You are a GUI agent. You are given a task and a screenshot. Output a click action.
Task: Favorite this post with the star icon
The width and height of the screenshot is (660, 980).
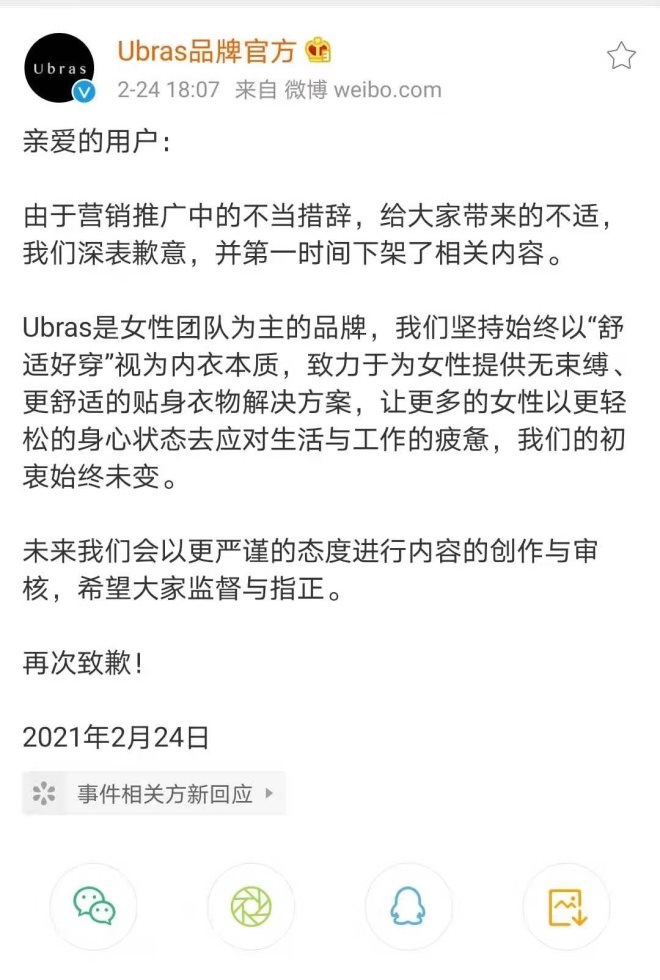(x=621, y=56)
